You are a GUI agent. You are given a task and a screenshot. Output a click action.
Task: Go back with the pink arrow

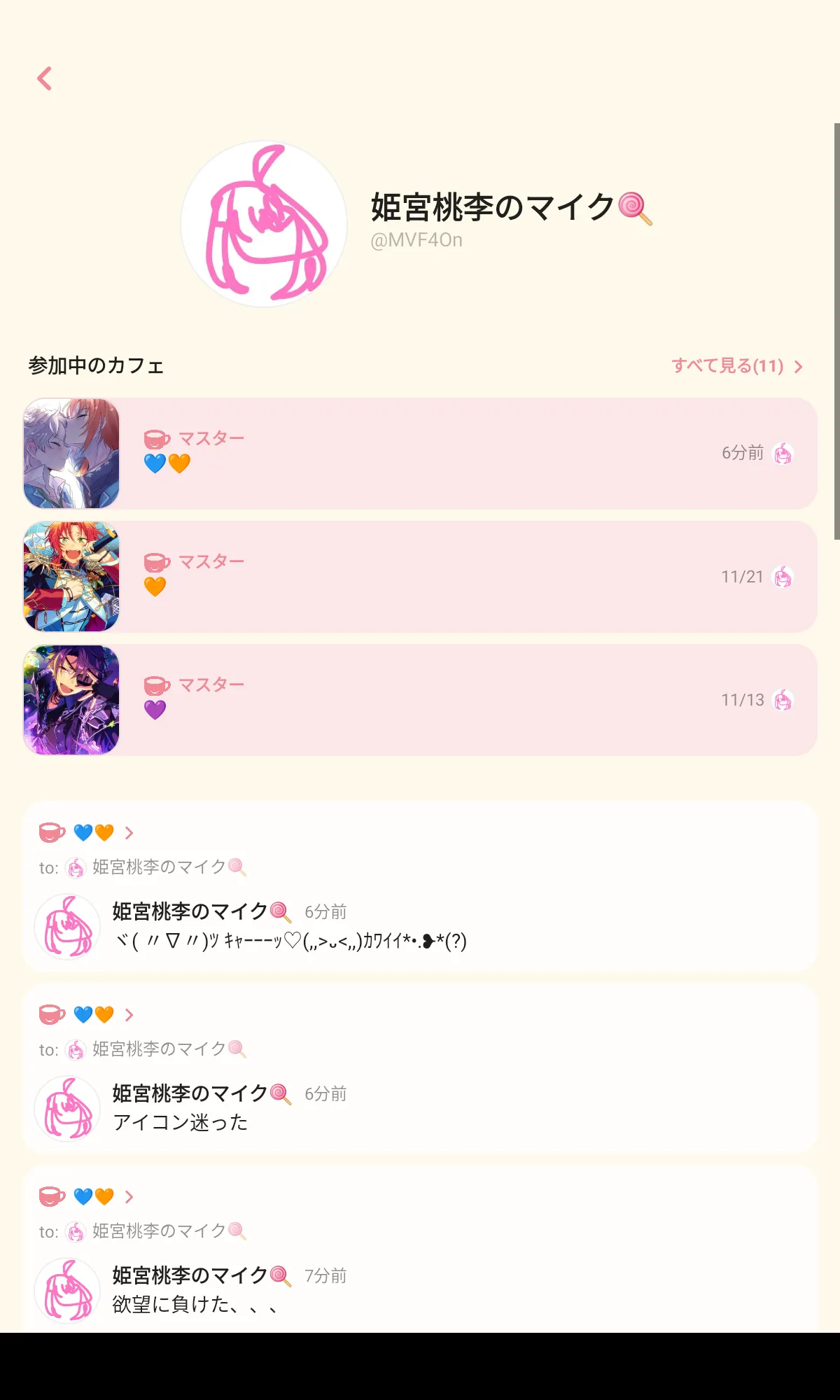(45, 78)
